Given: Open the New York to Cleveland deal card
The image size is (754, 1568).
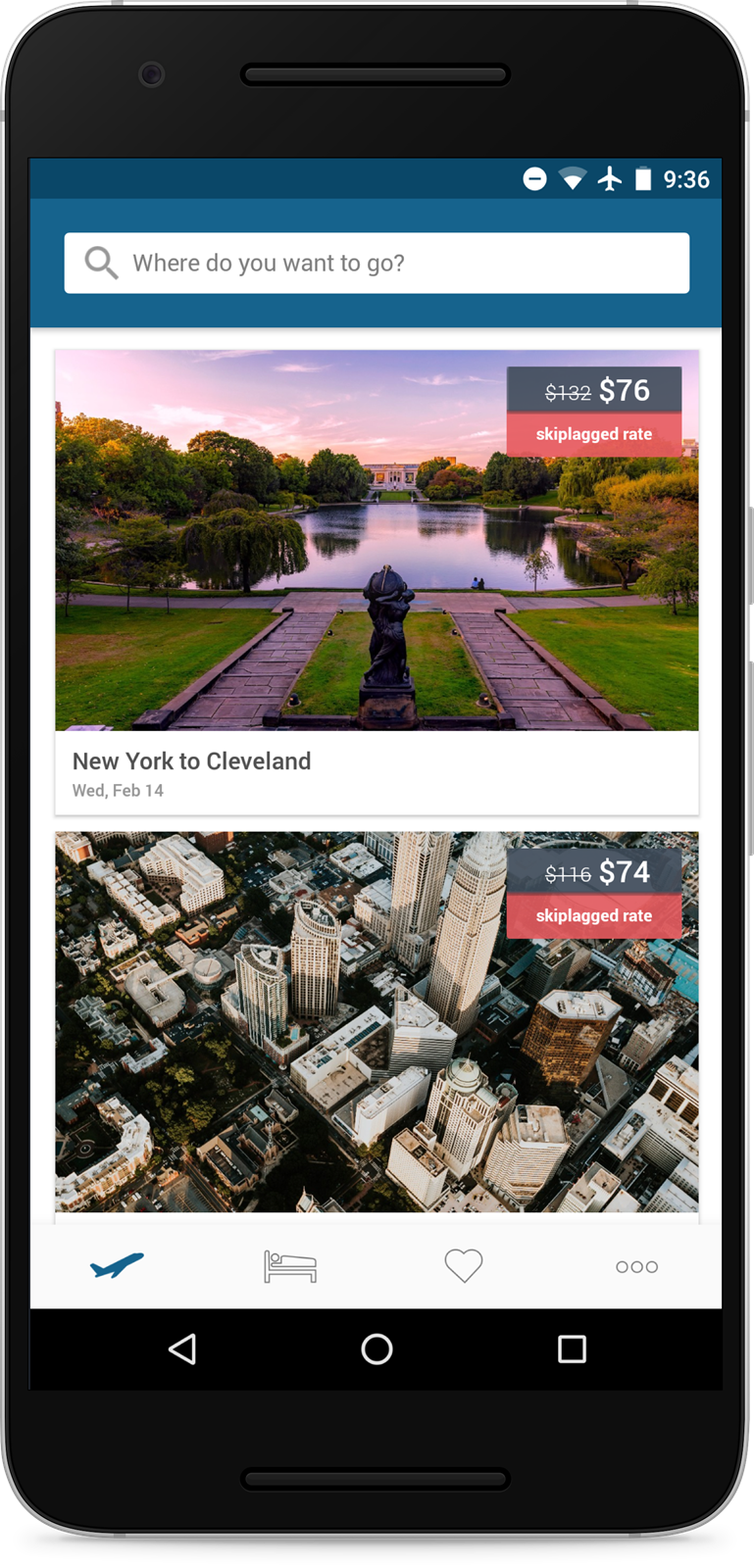Looking at the screenshot, I should [x=377, y=582].
